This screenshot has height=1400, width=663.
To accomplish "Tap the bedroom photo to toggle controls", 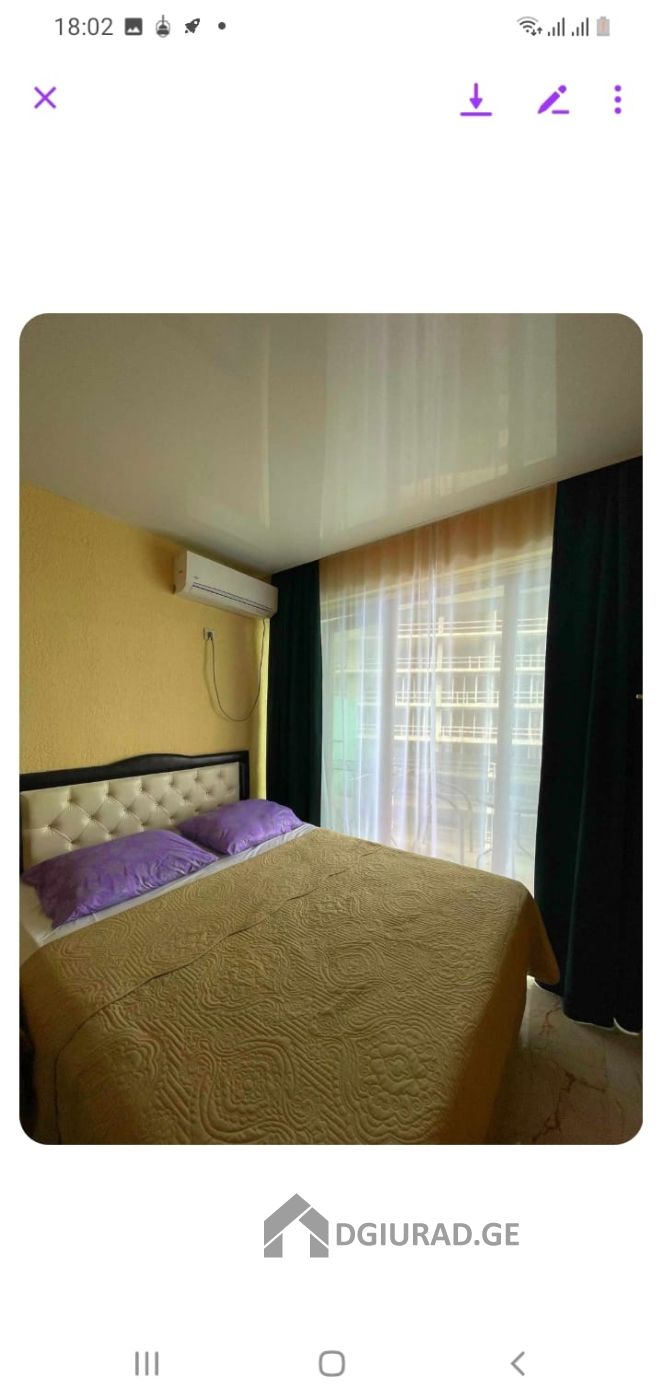I will coord(331,729).
